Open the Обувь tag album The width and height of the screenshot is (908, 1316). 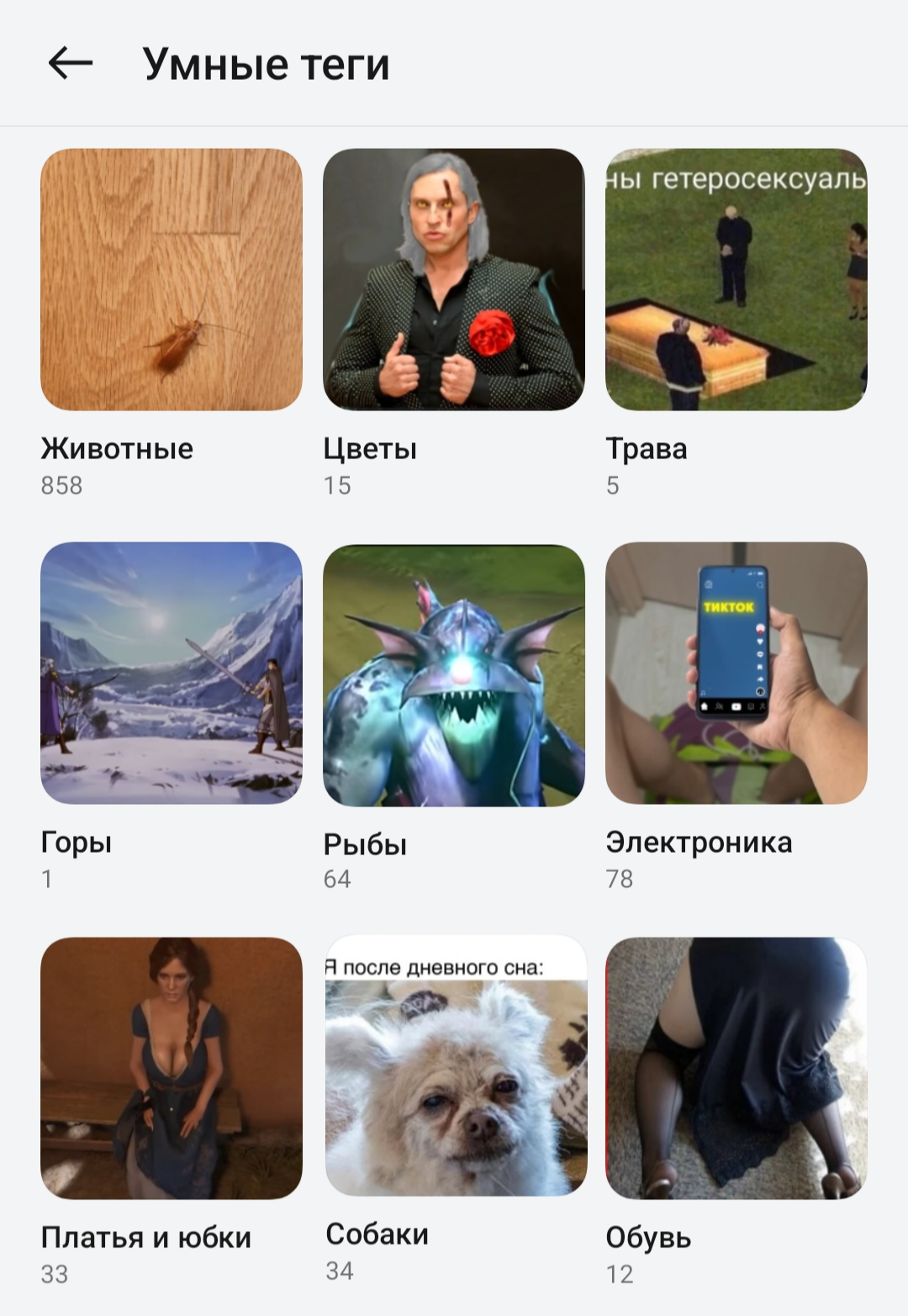pos(736,1068)
